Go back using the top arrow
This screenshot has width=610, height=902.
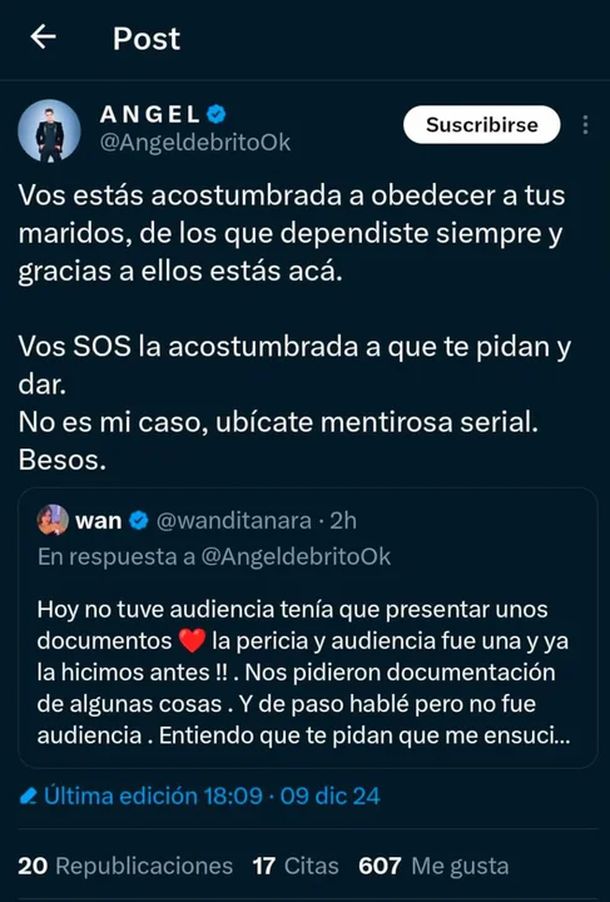[x=43, y=38]
